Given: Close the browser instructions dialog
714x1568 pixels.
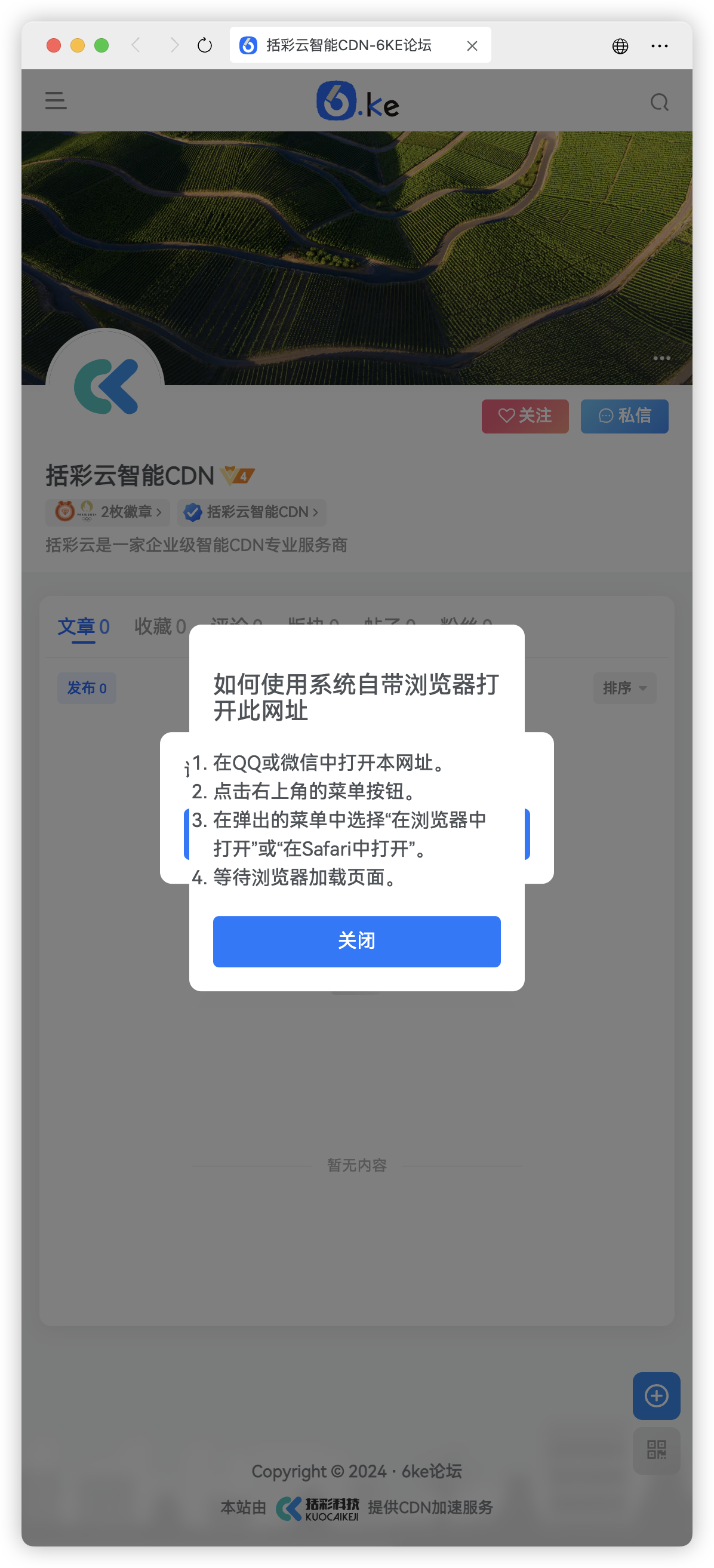Looking at the screenshot, I should (356, 941).
